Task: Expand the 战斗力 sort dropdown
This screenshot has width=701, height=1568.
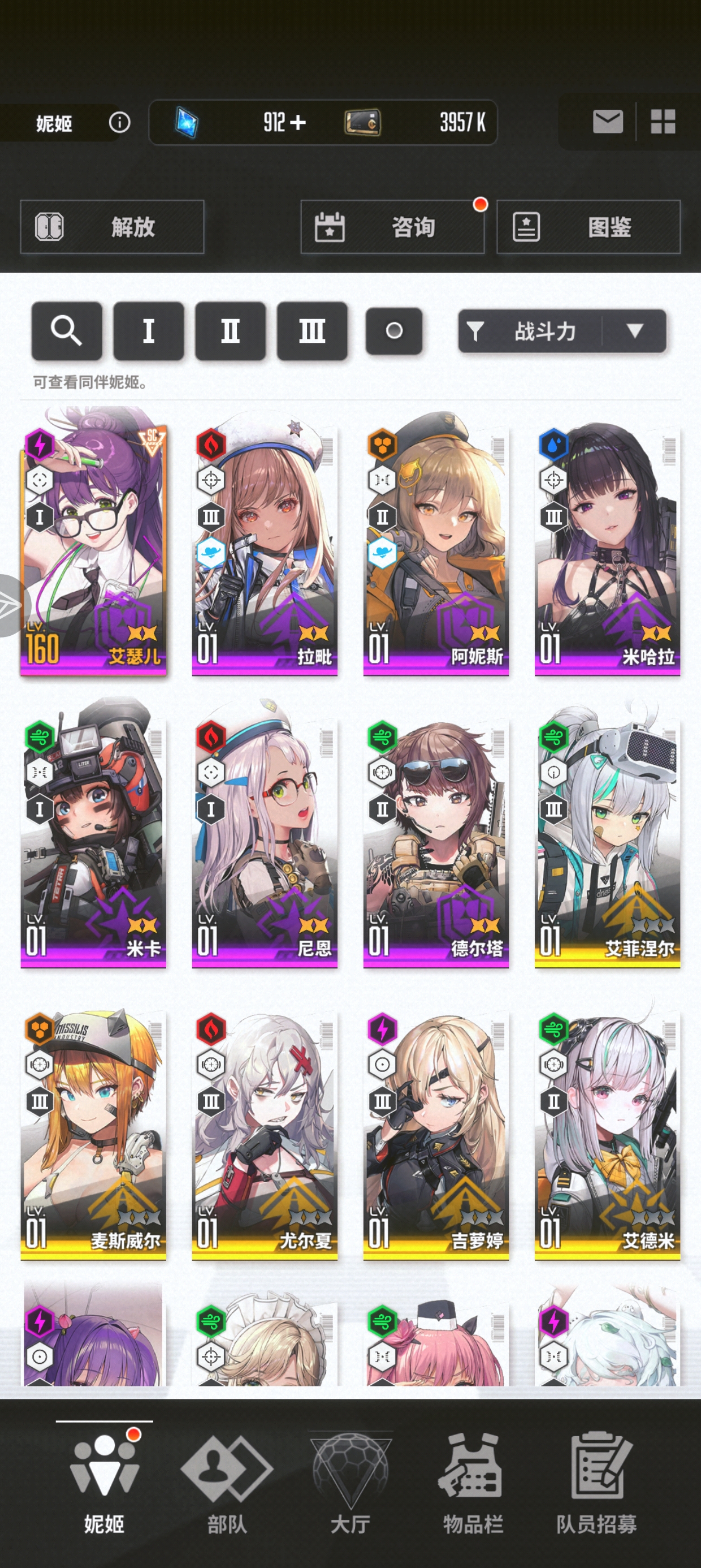Action: tap(635, 331)
